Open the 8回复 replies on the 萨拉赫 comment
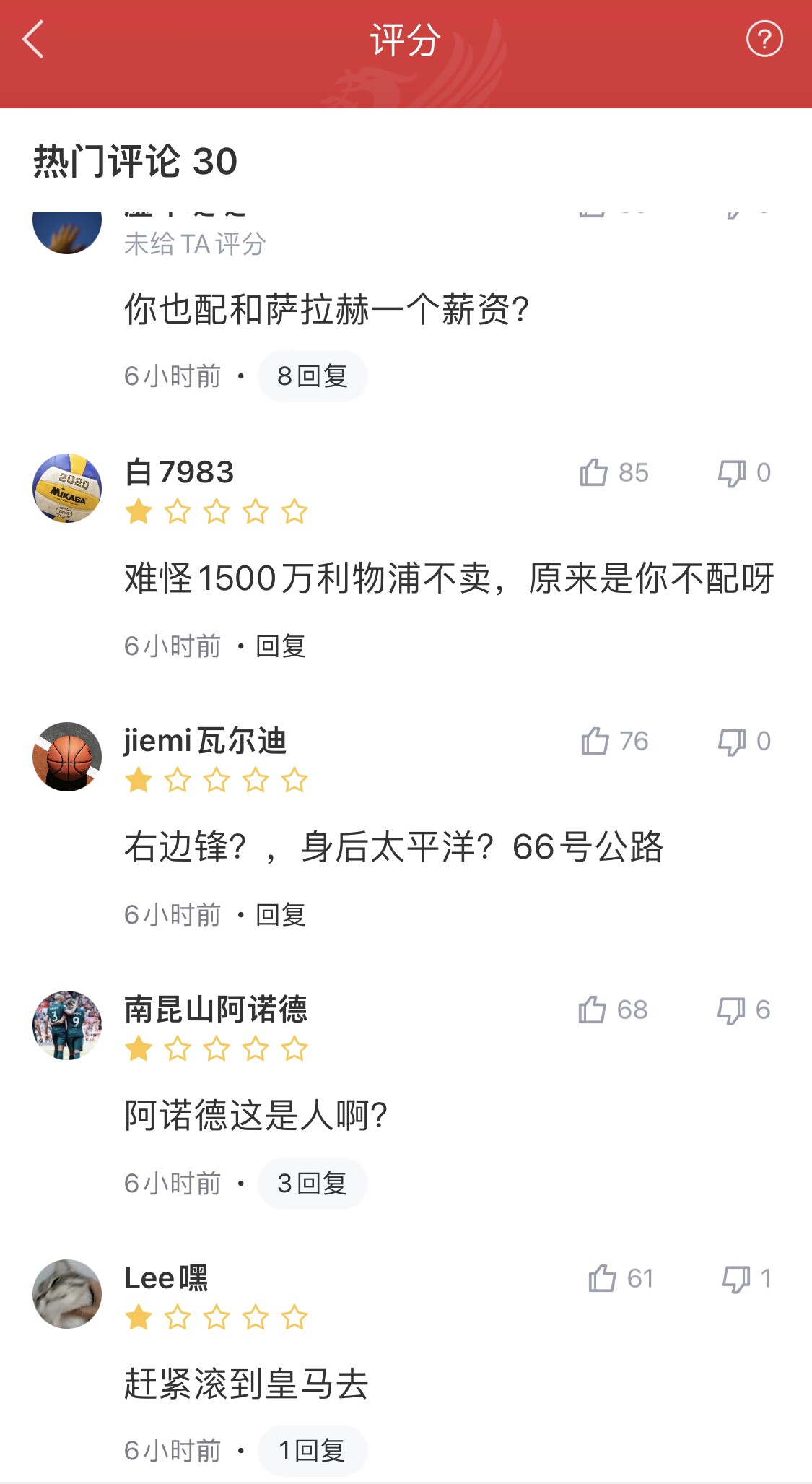Screen dimensions: 812x1484 click(312, 376)
